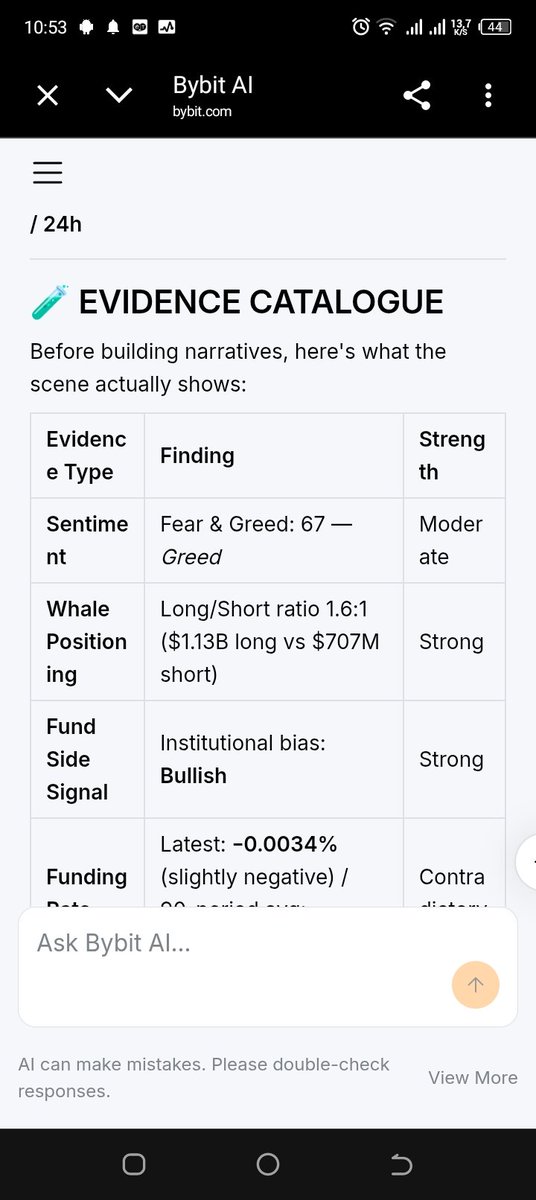
Task: Open the three-dot overflow menu
Action: 488,95
